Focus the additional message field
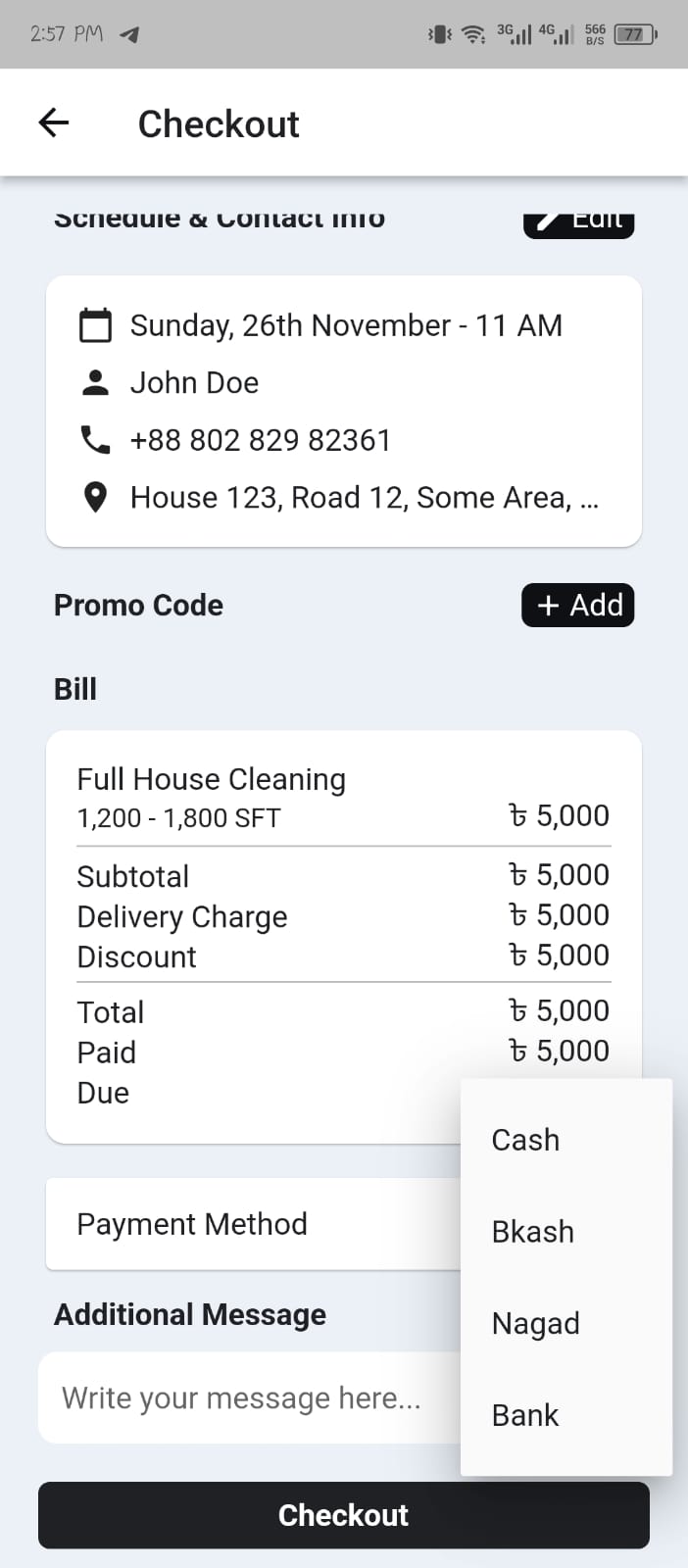 point(245,1397)
